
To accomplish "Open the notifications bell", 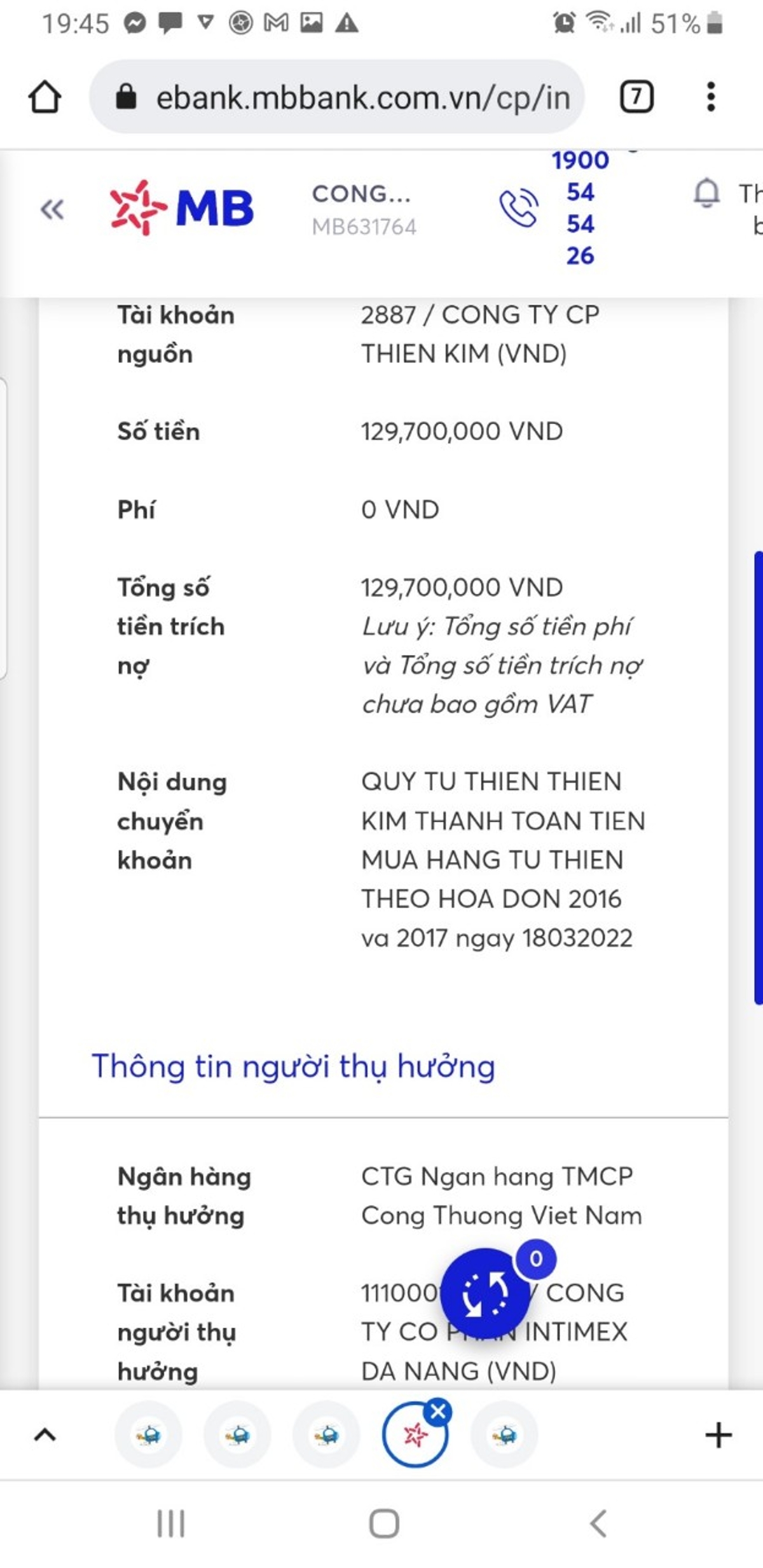I will coord(706,193).
